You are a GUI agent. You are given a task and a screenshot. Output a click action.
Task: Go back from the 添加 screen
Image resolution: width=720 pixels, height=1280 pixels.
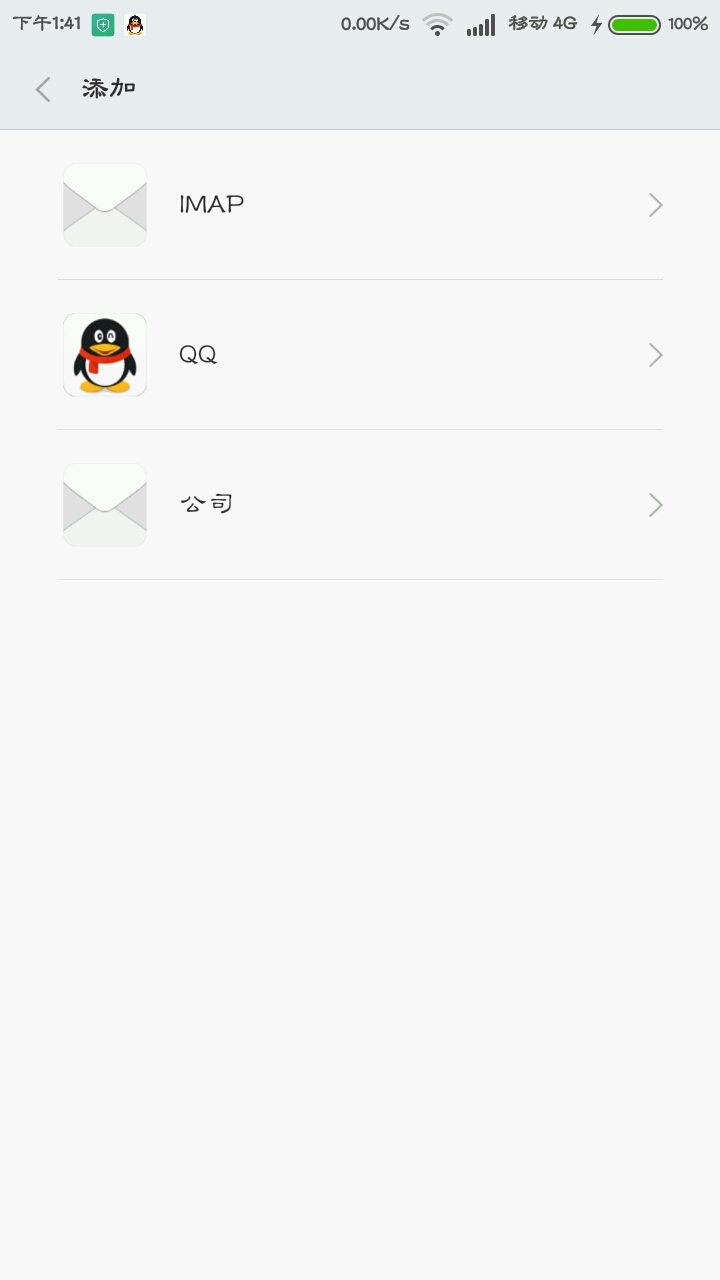tap(43, 90)
